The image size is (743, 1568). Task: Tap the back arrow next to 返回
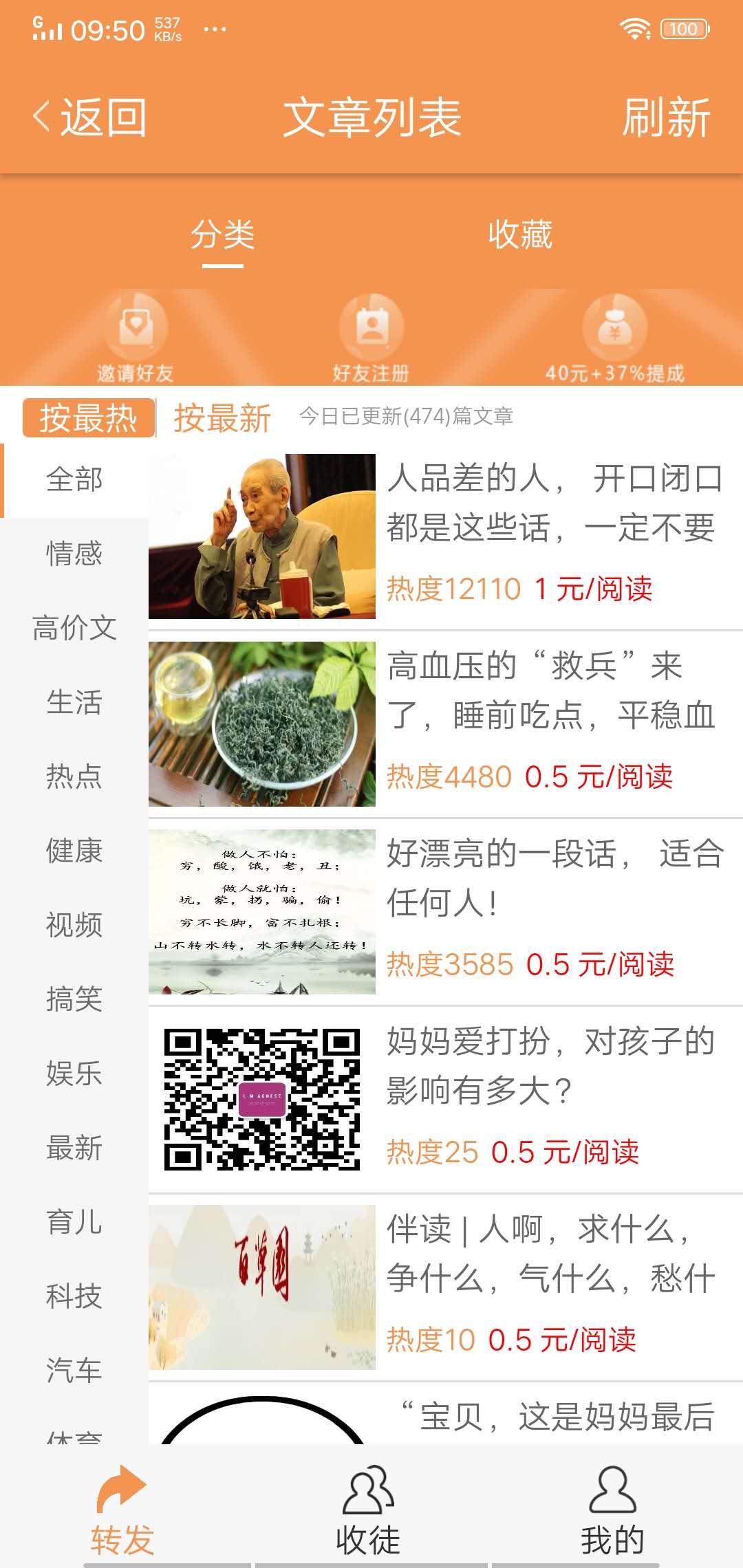[x=41, y=117]
